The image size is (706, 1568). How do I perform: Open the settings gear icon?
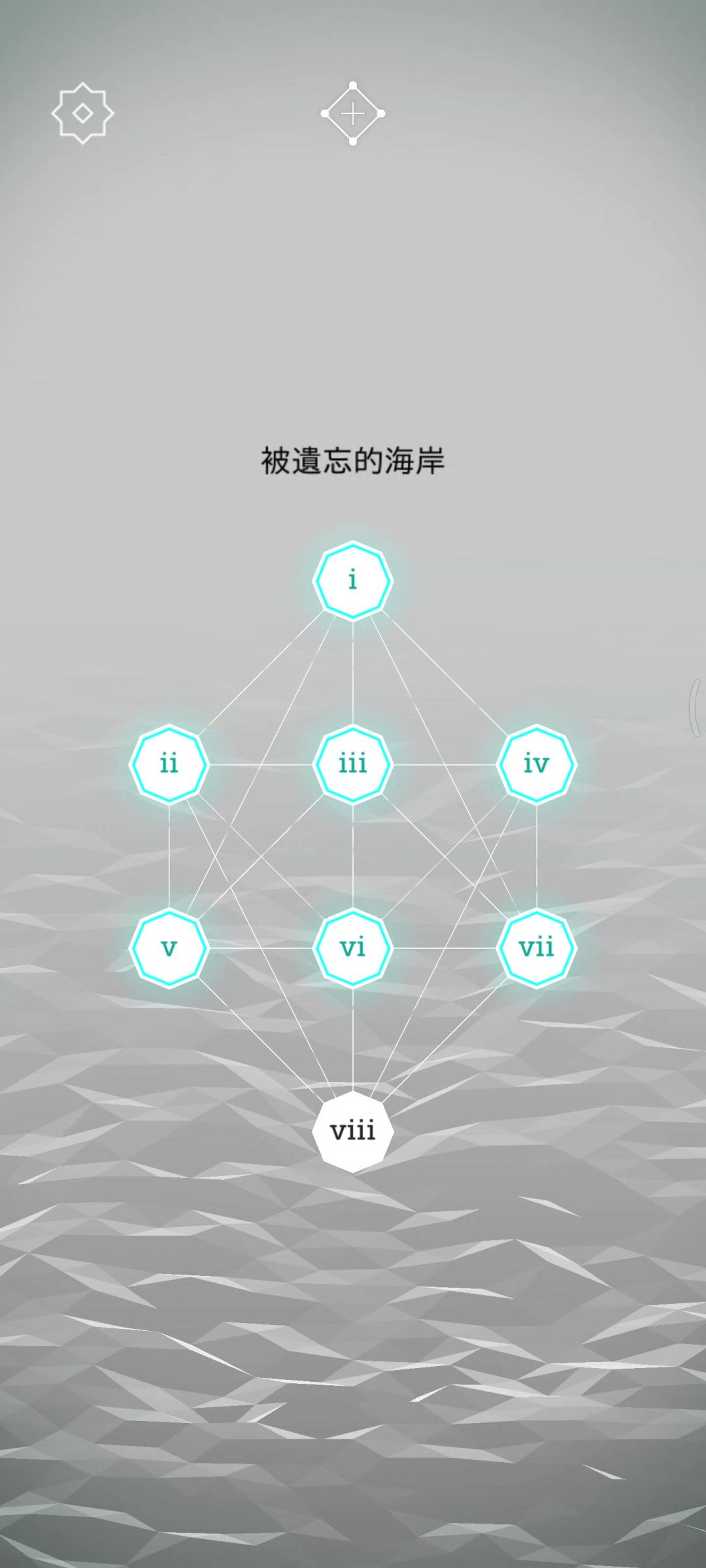(x=82, y=113)
